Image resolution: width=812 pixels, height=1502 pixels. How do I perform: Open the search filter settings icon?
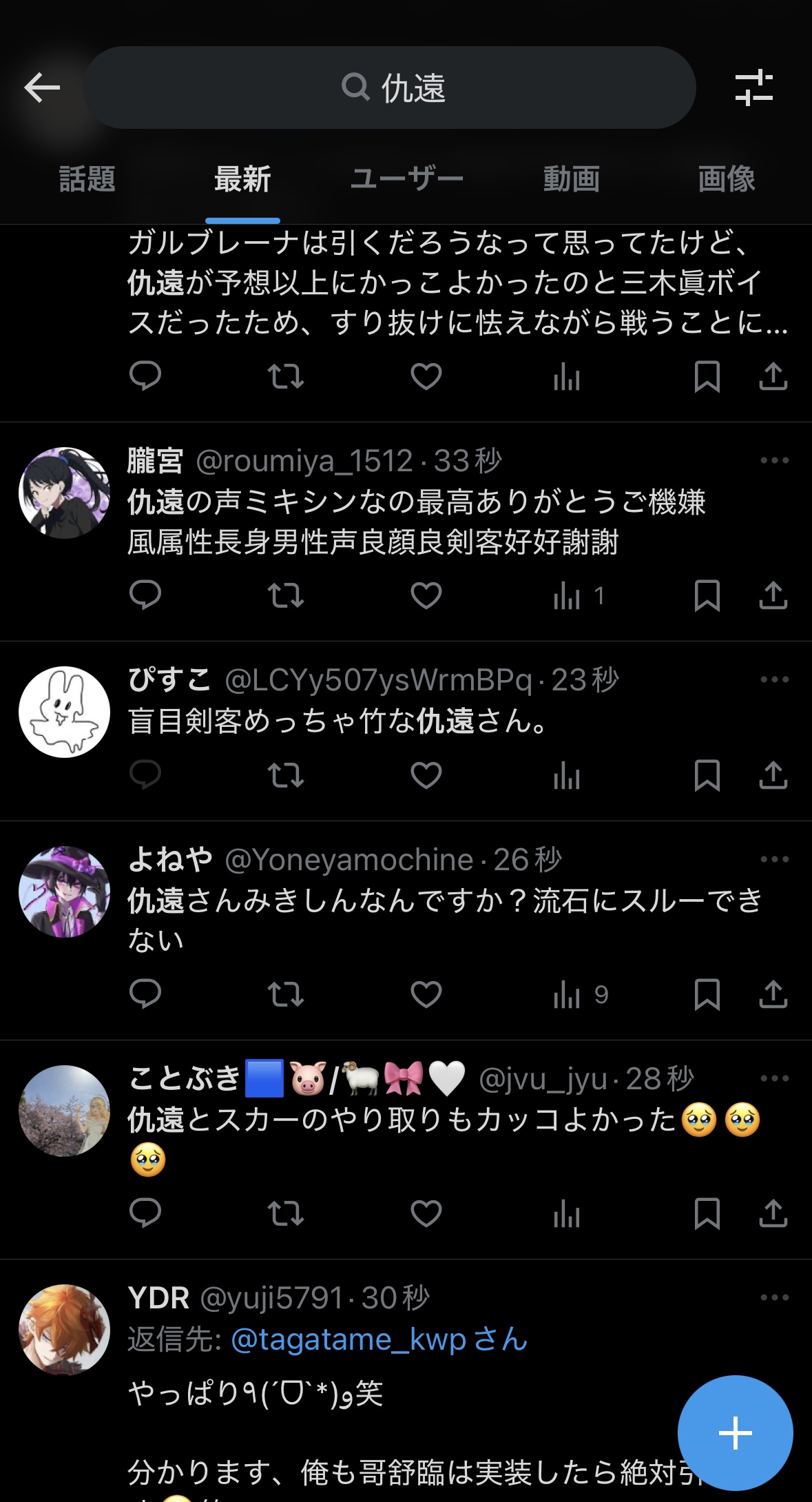point(753,88)
